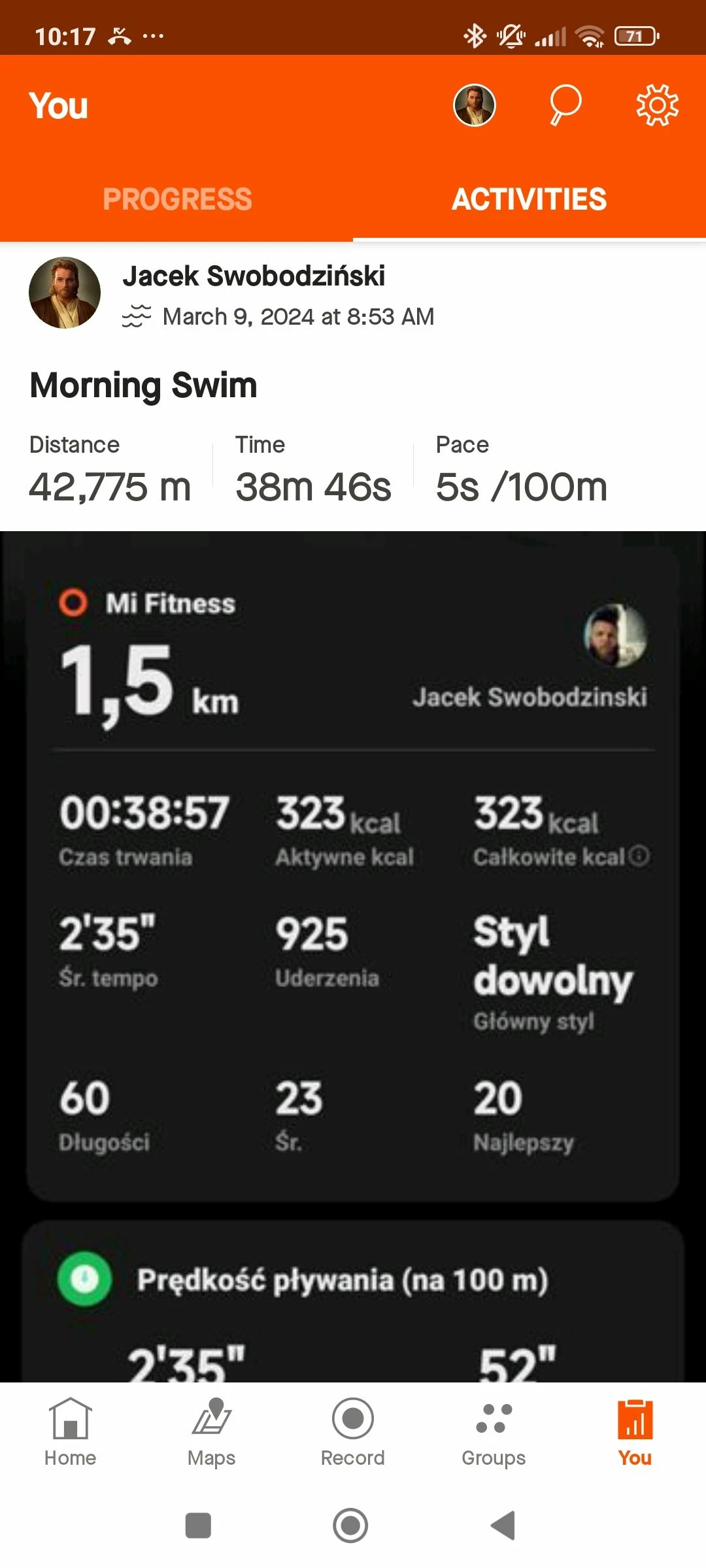Select the Activities tab

point(529,199)
